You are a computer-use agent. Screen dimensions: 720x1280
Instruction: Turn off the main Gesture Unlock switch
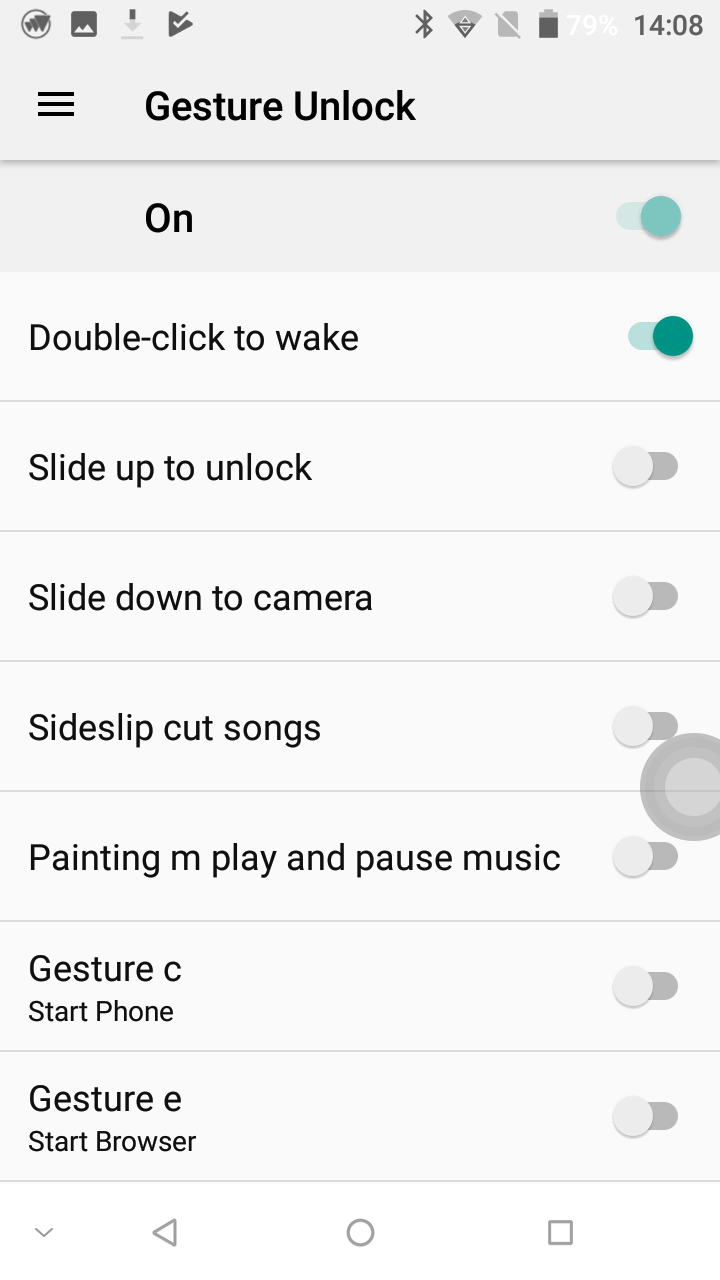pos(648,217)
